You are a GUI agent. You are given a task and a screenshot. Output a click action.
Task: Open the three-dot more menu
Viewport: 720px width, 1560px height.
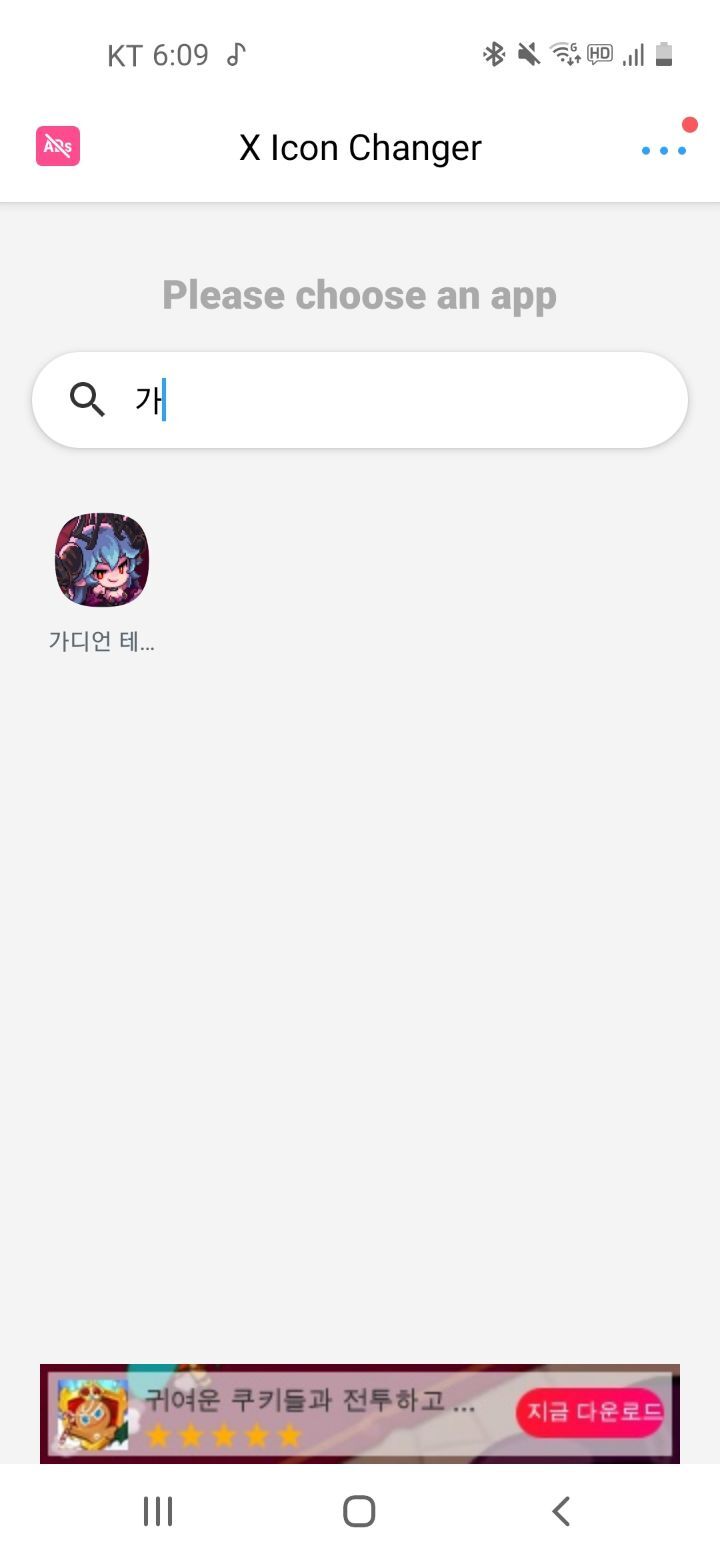[663, 150]
